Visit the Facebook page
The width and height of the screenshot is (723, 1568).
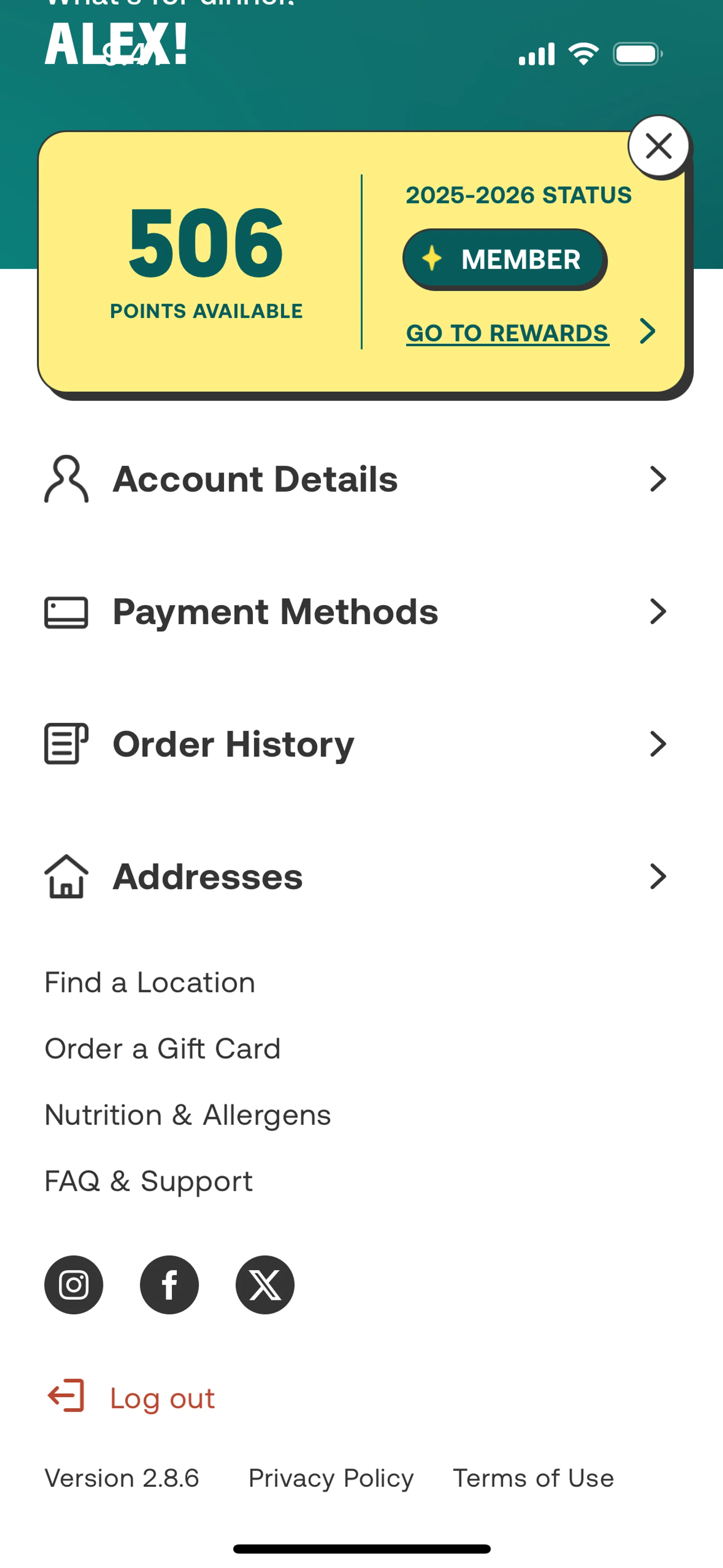[x=169, y=1285]
